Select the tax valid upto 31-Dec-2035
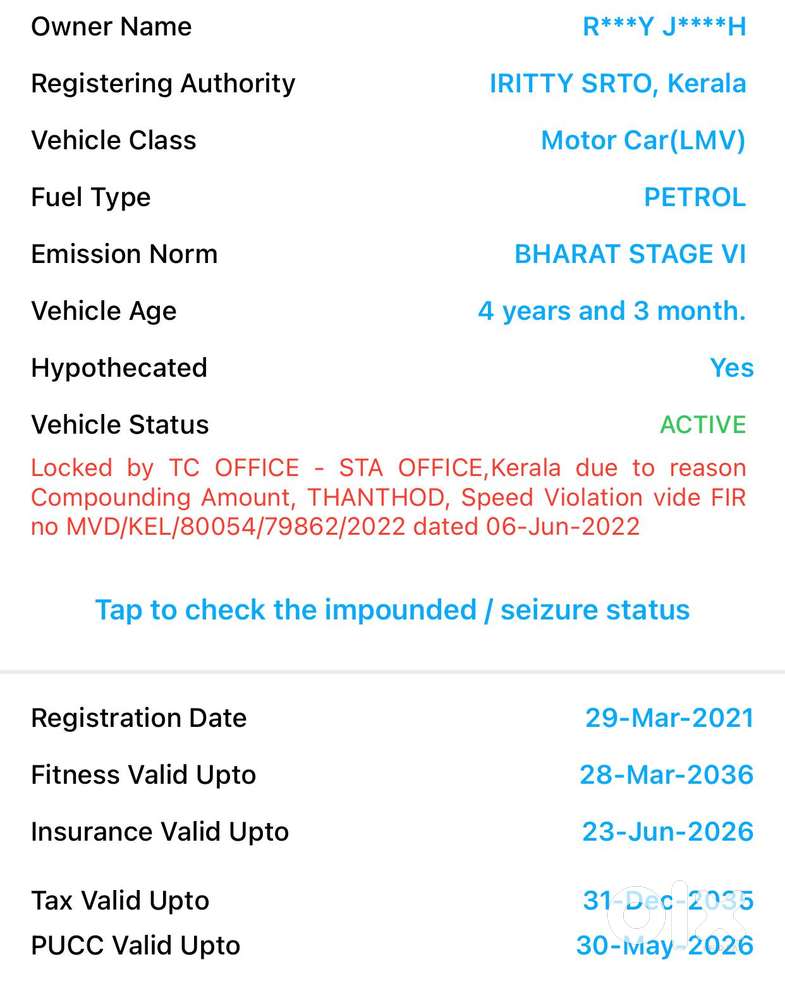This screenshot has height=1000, width=785. [x=668, y=900]
